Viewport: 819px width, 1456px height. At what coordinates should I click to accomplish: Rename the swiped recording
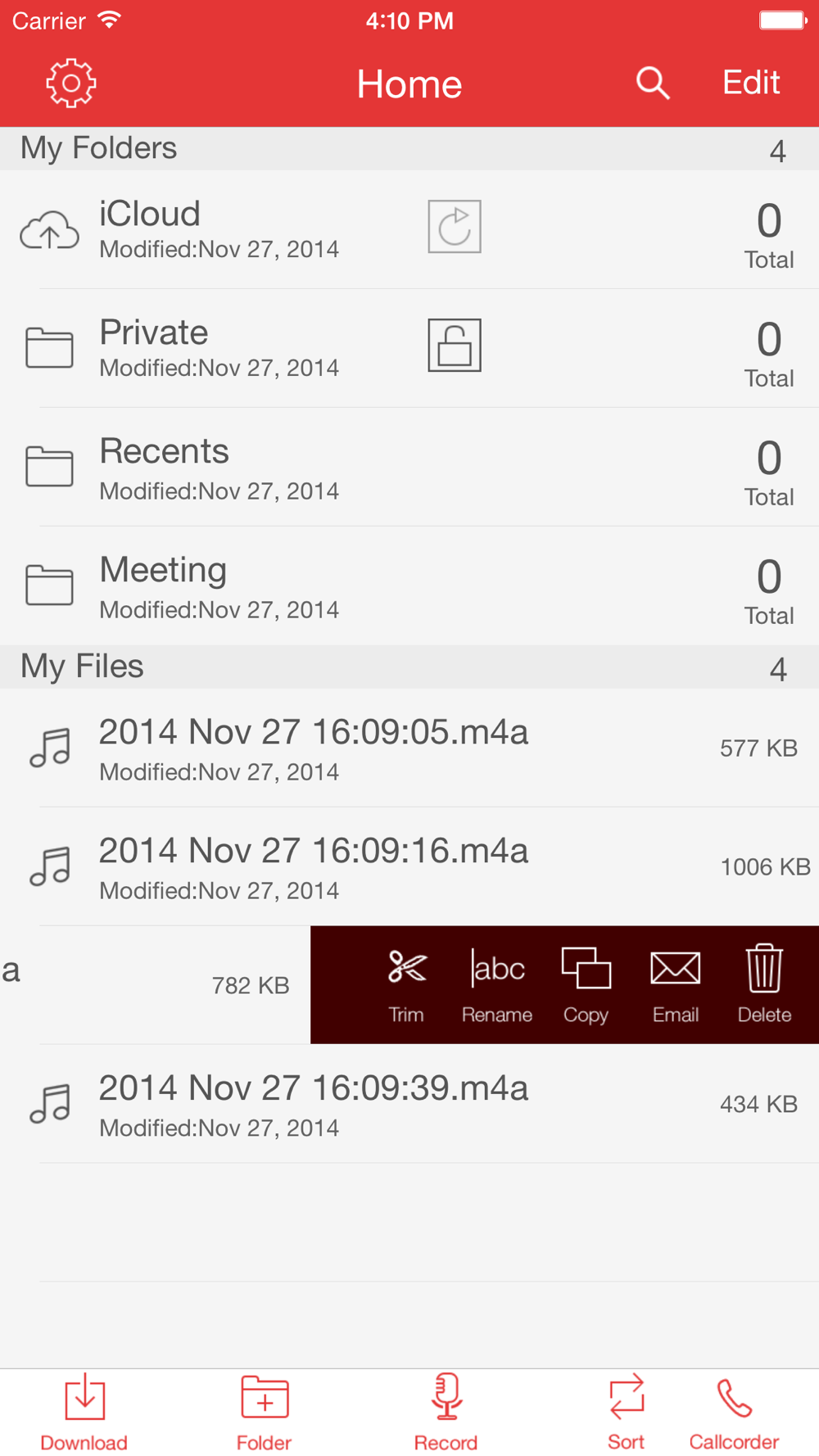tap(497, 984)
